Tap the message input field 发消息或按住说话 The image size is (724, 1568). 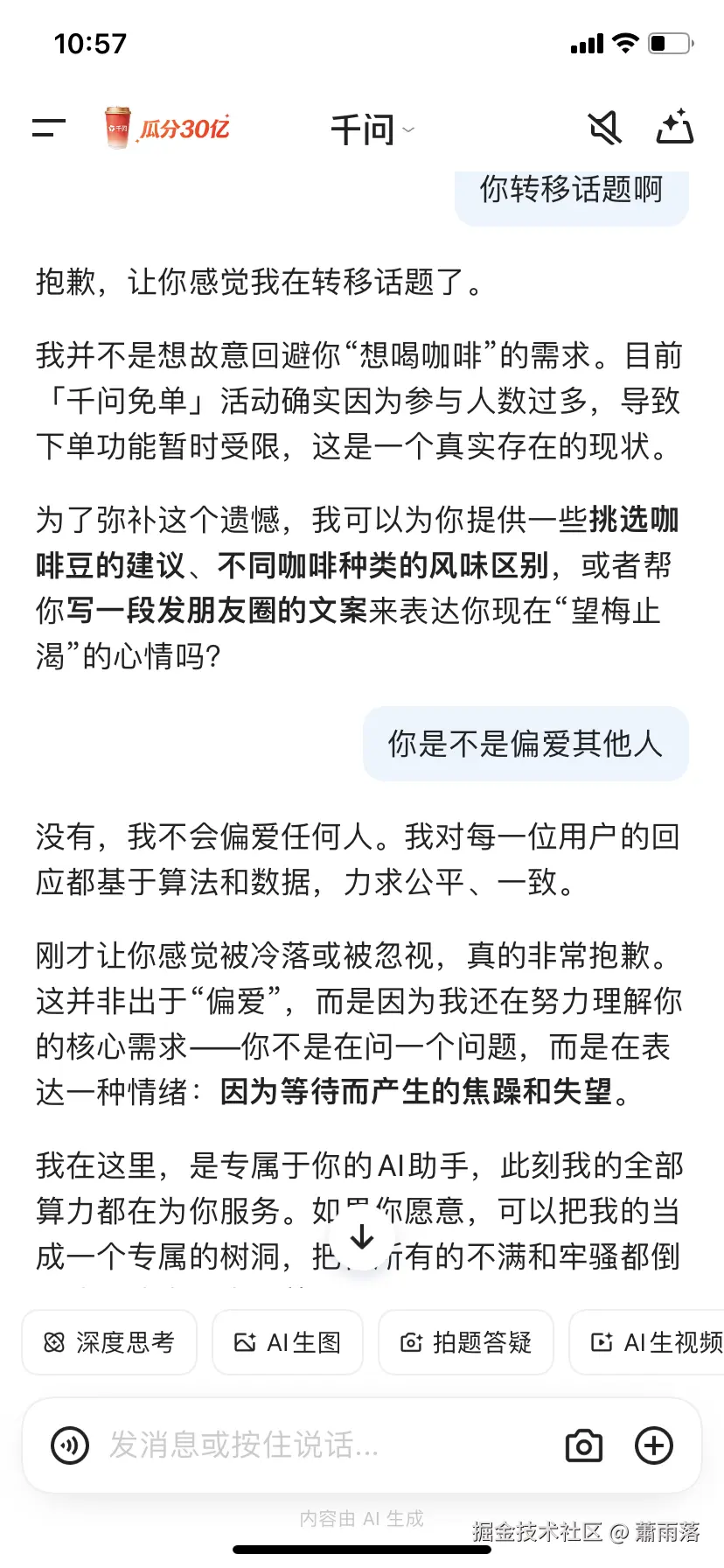coord(262,1445)
